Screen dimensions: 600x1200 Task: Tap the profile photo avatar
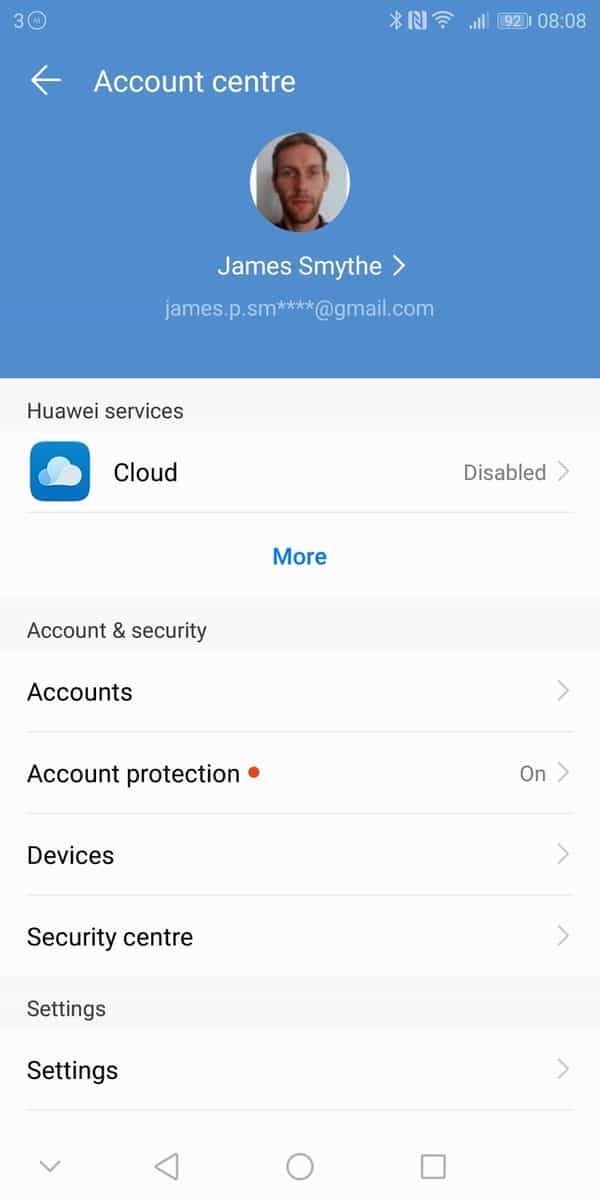click(299, 182)
